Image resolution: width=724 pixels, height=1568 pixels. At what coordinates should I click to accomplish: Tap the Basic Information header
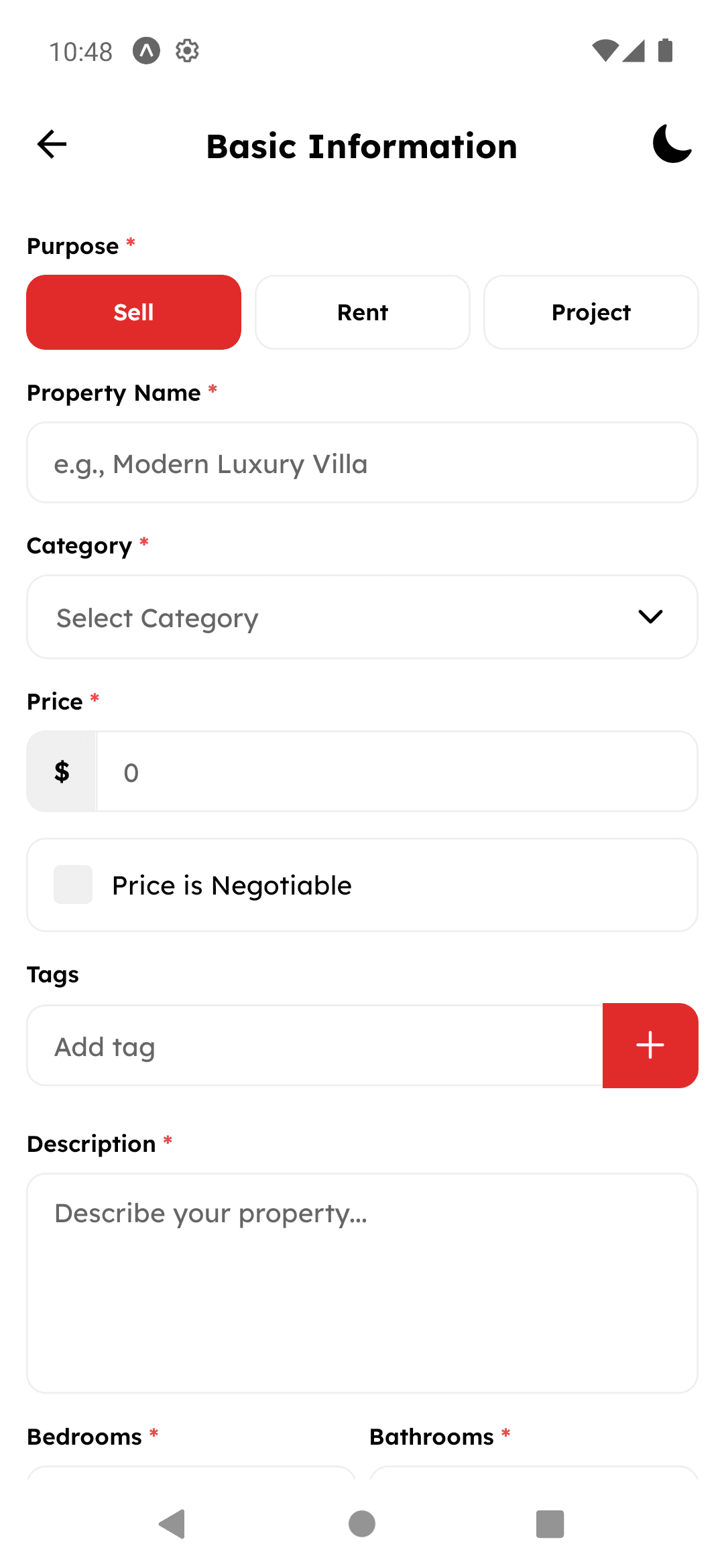(362, 146)
